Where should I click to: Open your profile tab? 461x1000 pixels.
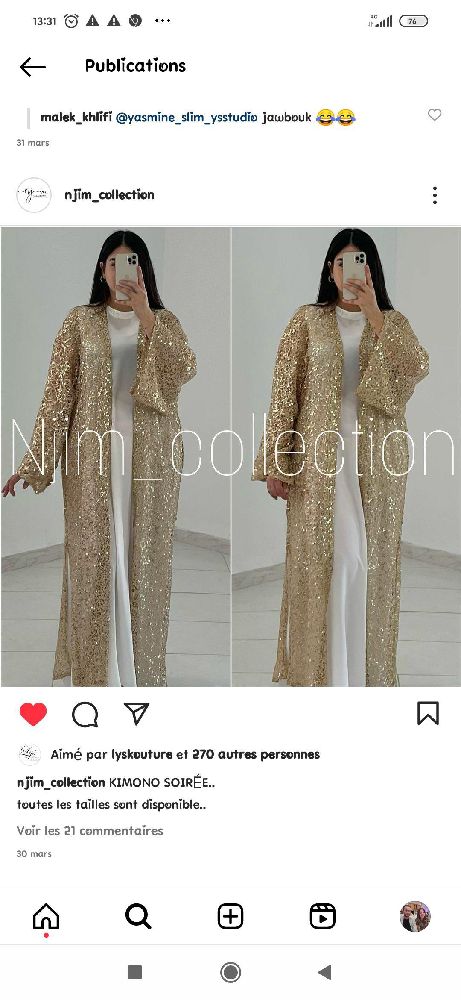click(x=415, y=916)
